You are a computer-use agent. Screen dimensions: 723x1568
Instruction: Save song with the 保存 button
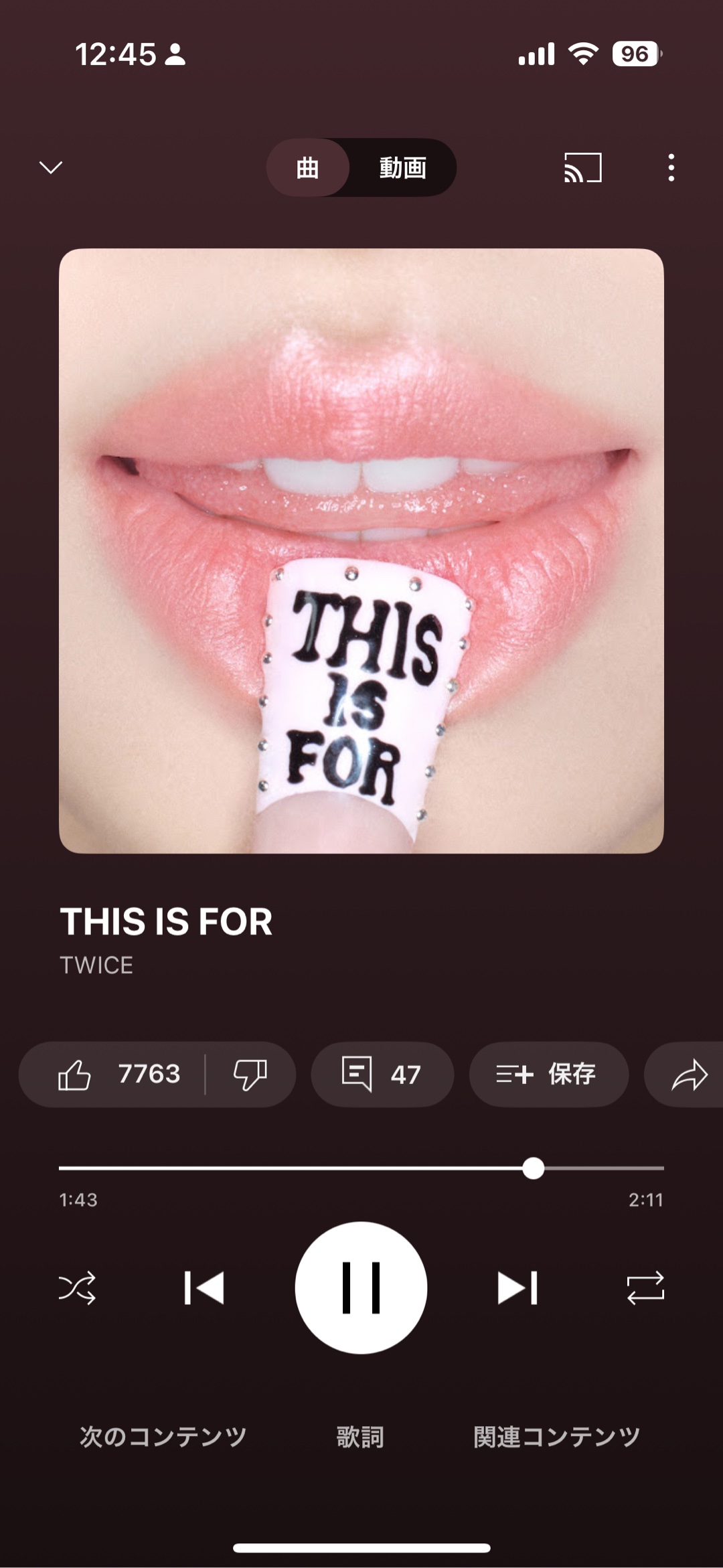pyautogui.click(x=548, y=1074)
